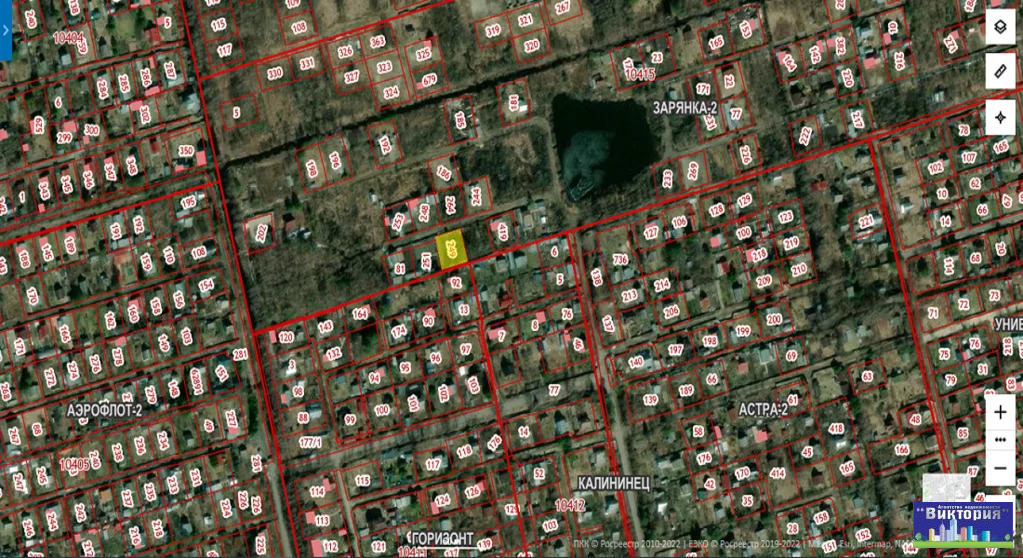Zoom in with the plus button
This screenshot has height=558, width=1023.
[x=1000, y=411]
